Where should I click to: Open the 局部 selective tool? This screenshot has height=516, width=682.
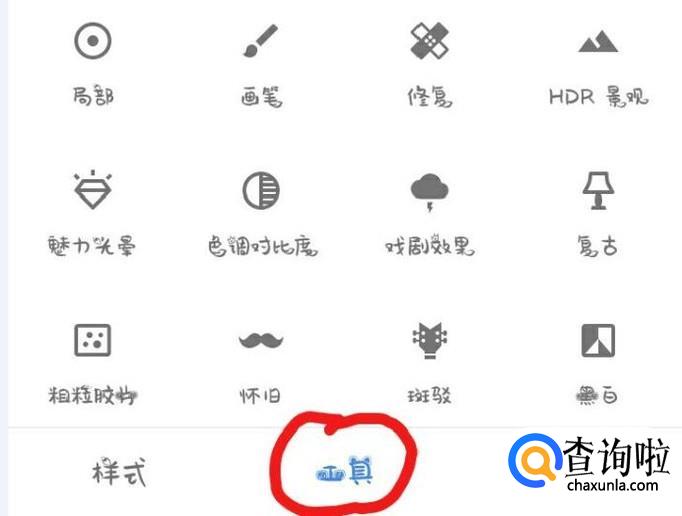click(93, 62)
